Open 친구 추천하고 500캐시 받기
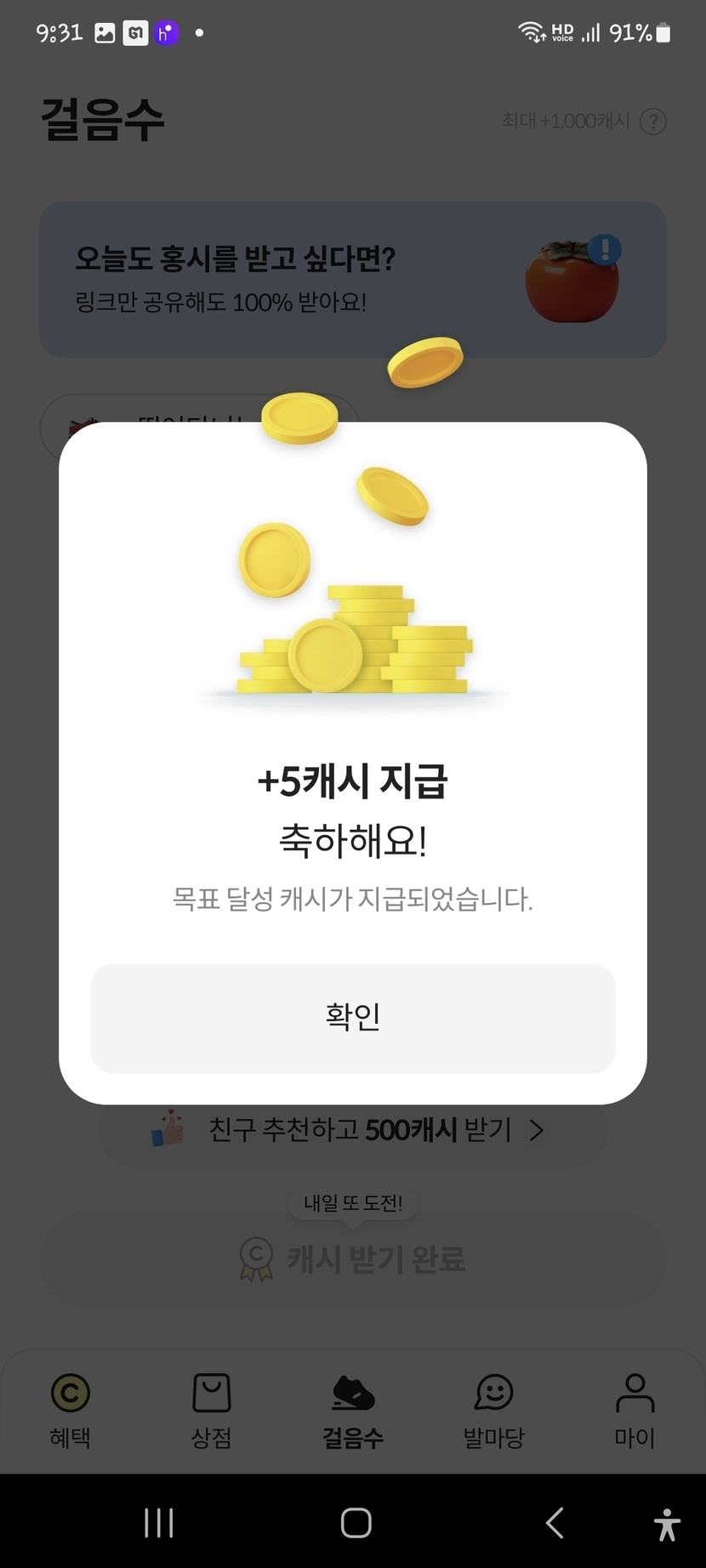The width and height of the screenshot is (706, 1568). [x=352, y=1130]
